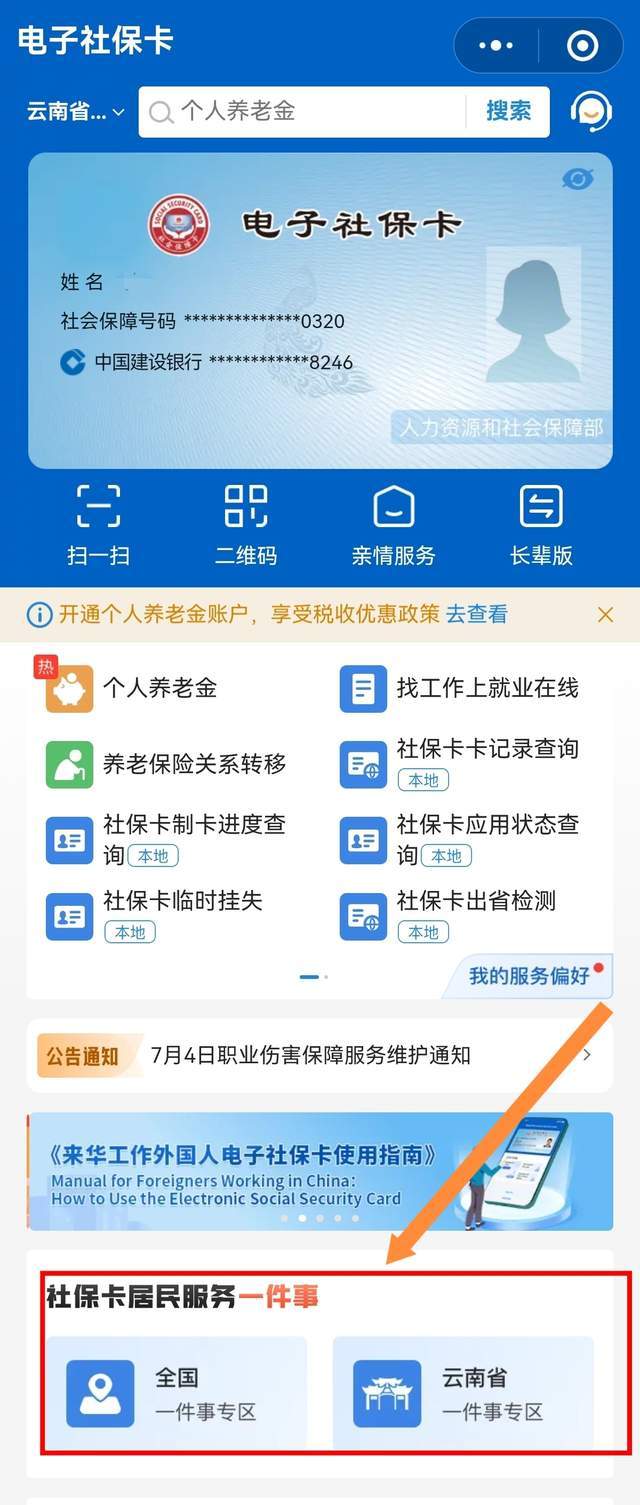The height and width of the screenshot is (1505, 640).
Task: Open customer service headset icon
Action: 591,112
